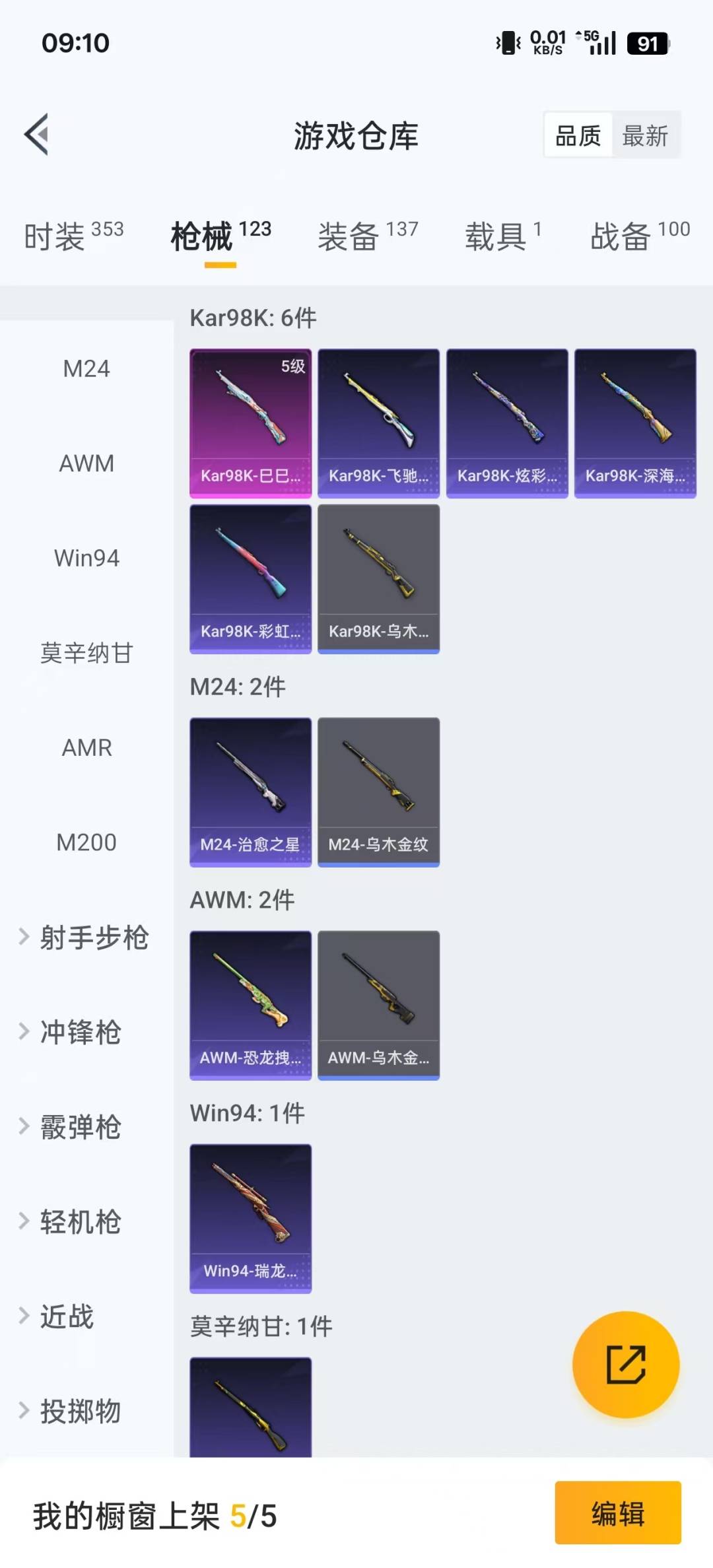
Task: Tap the orange share floating button
Action: click(625, 1364)
